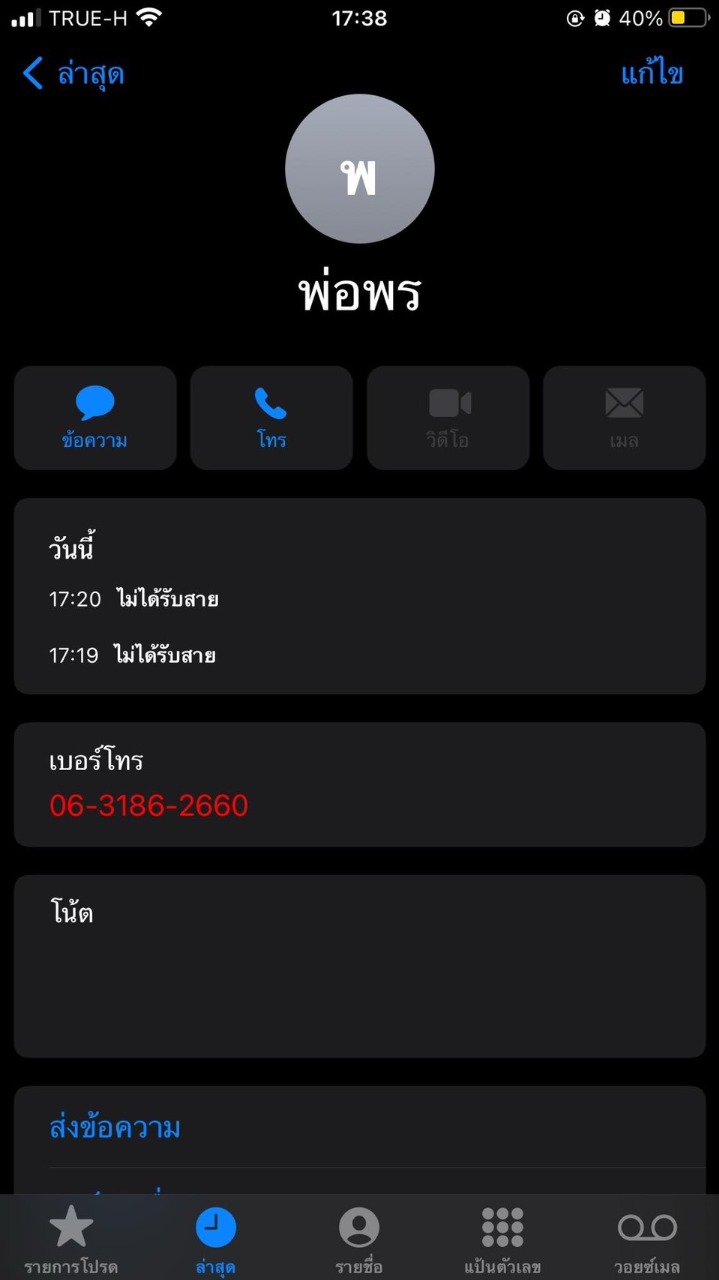Dial the number 06-3186-2660
Viewport: 719px width, 1280px height.
point(149,805)
